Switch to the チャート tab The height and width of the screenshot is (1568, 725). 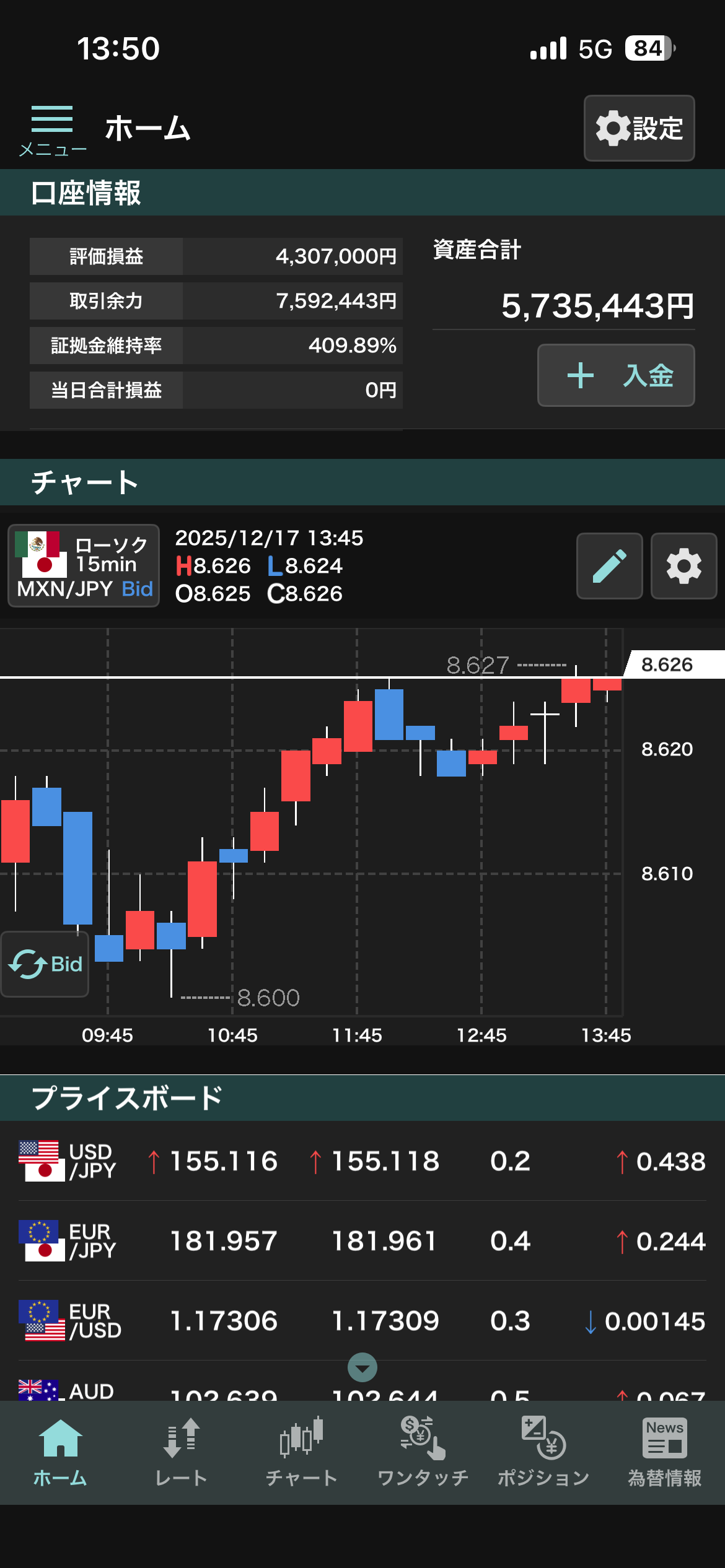pyautogui.click(x=302, y=1453)
